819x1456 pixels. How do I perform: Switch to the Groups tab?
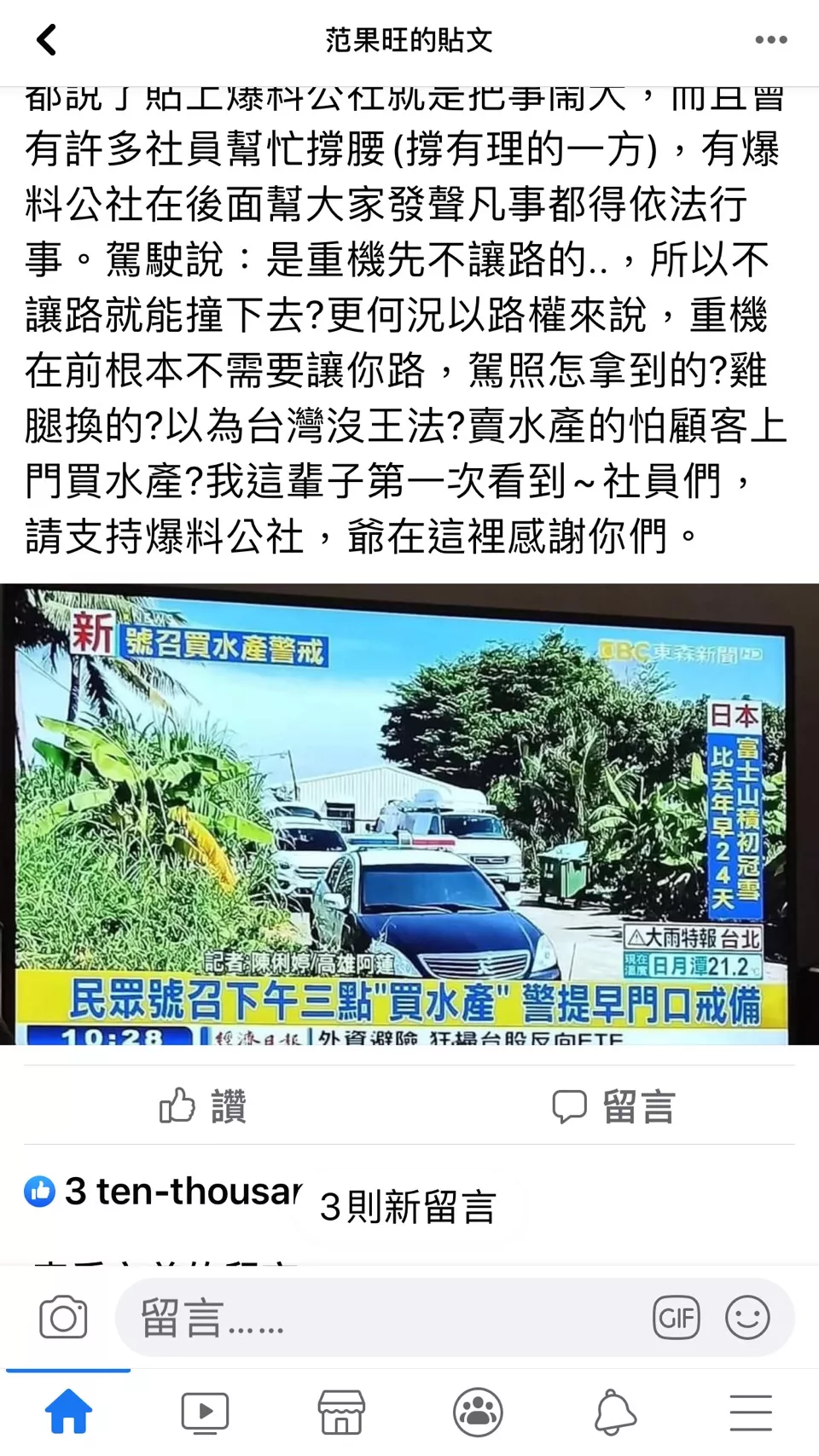(x=478, y=1412)
